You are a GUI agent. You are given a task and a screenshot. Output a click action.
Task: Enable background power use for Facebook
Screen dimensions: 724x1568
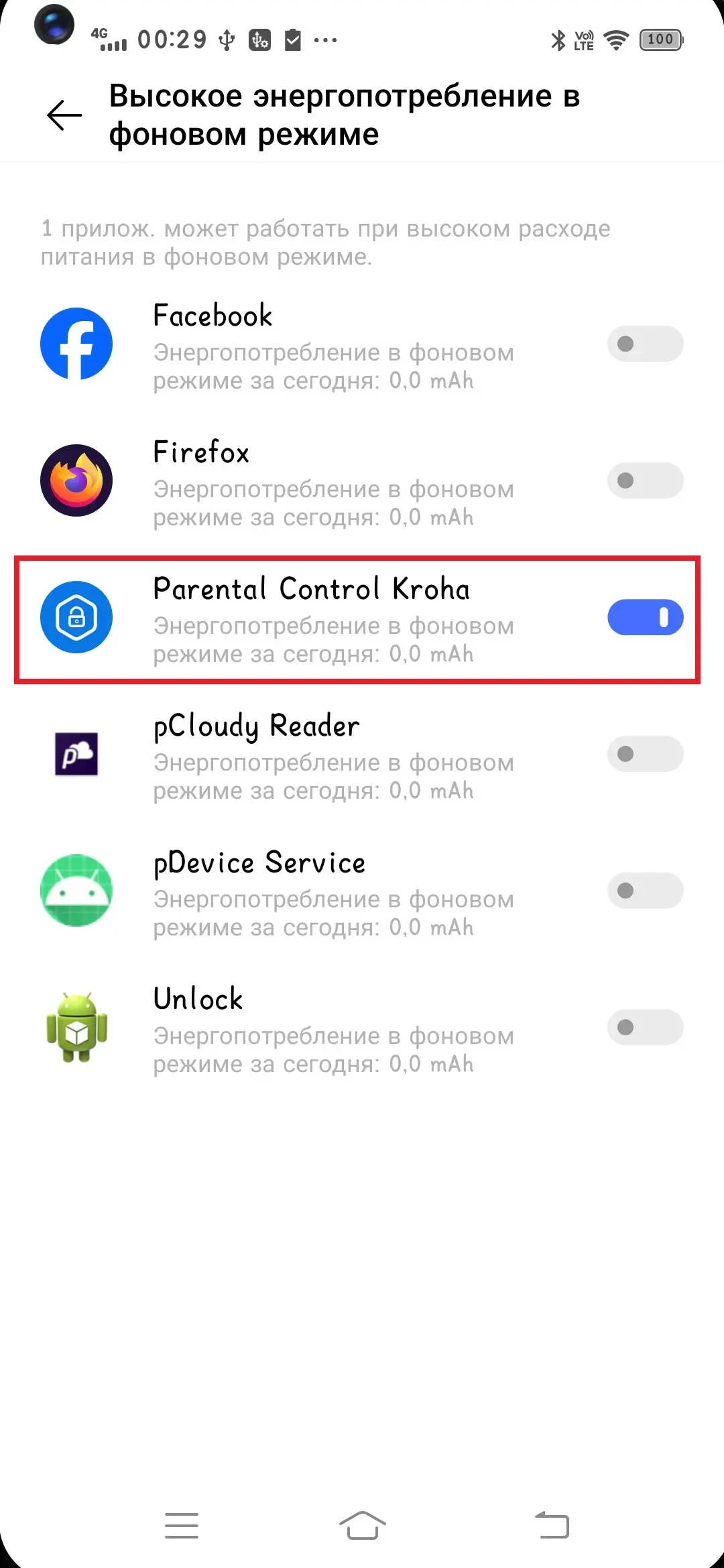645,344
